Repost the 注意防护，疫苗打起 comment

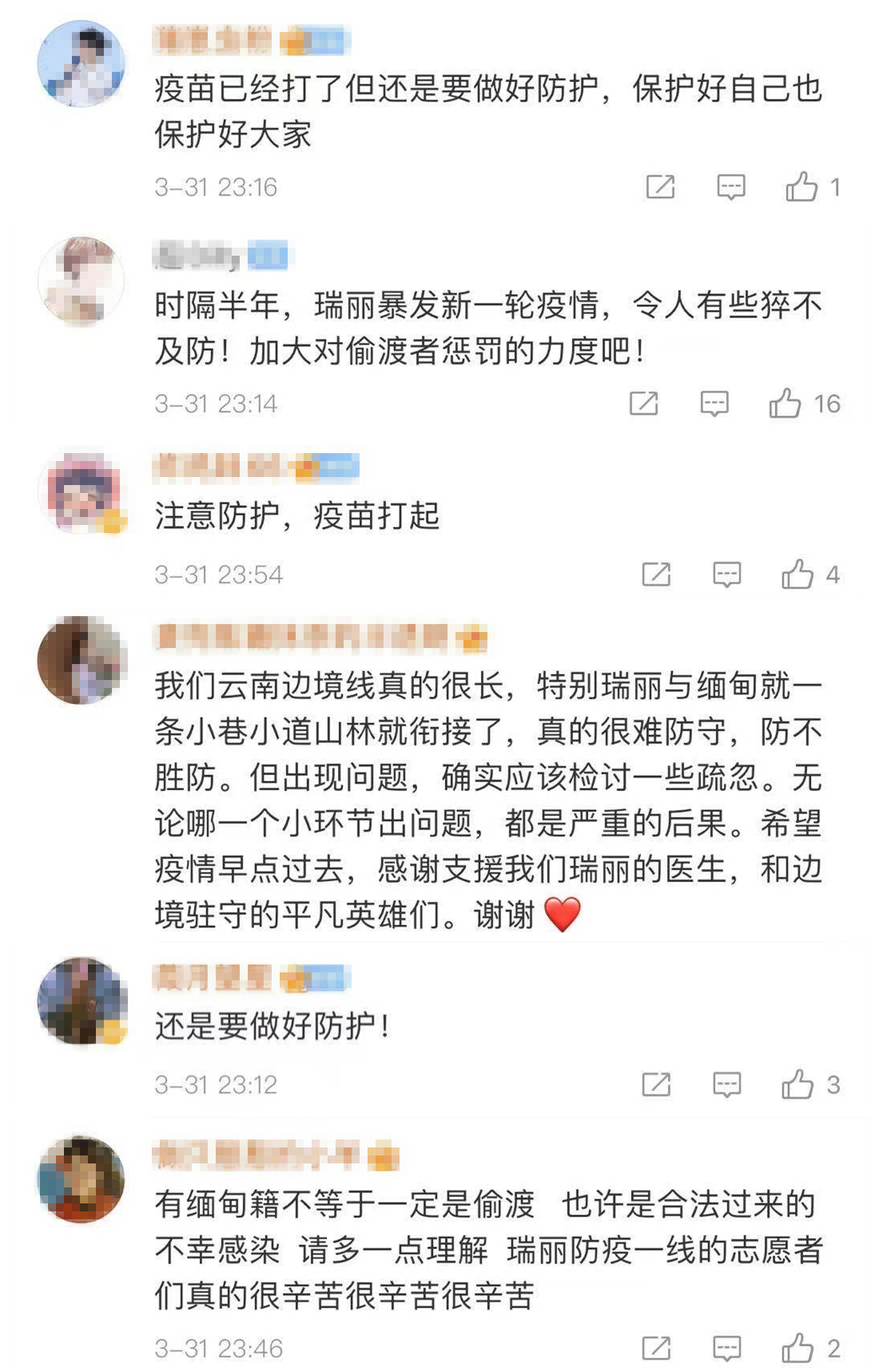[656, 575]
